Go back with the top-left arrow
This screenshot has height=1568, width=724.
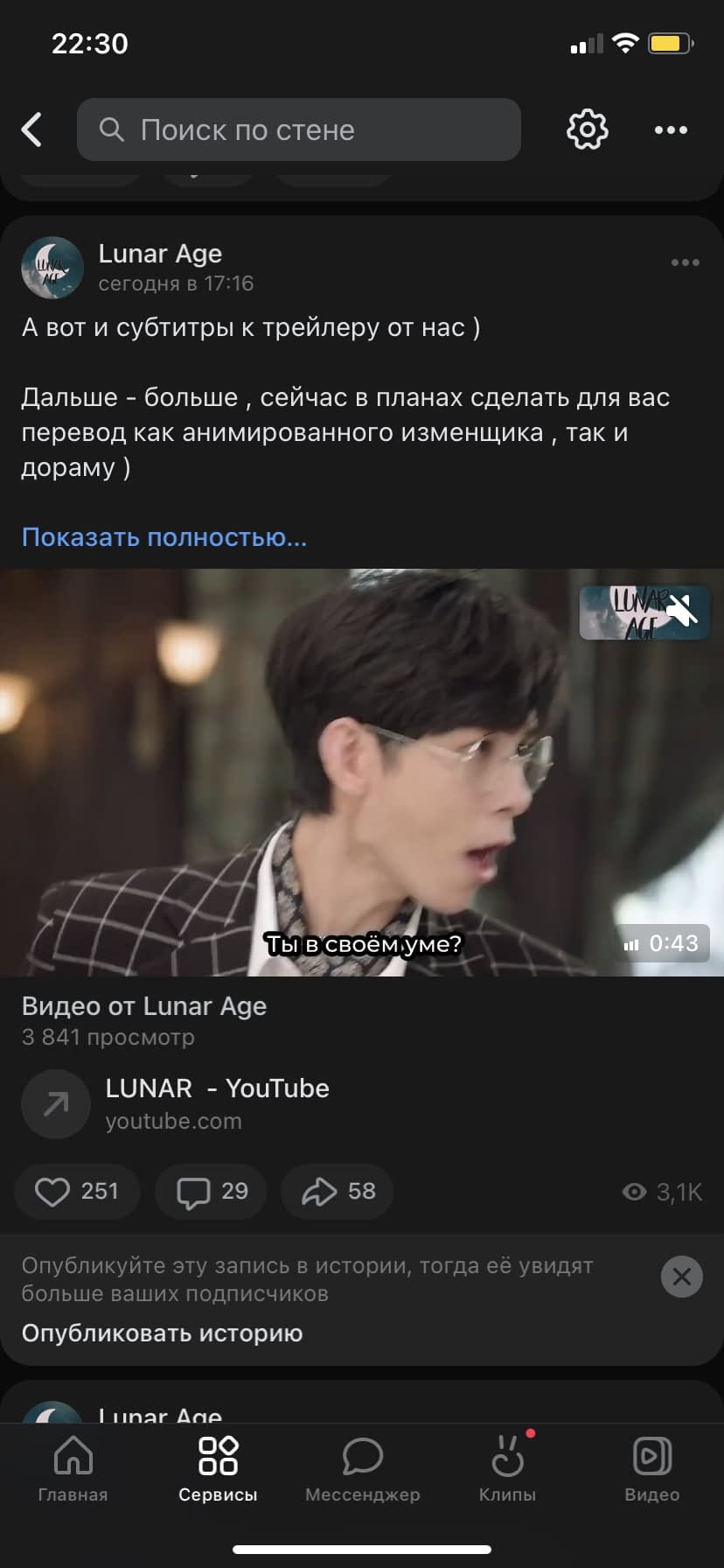click(32, 129)
